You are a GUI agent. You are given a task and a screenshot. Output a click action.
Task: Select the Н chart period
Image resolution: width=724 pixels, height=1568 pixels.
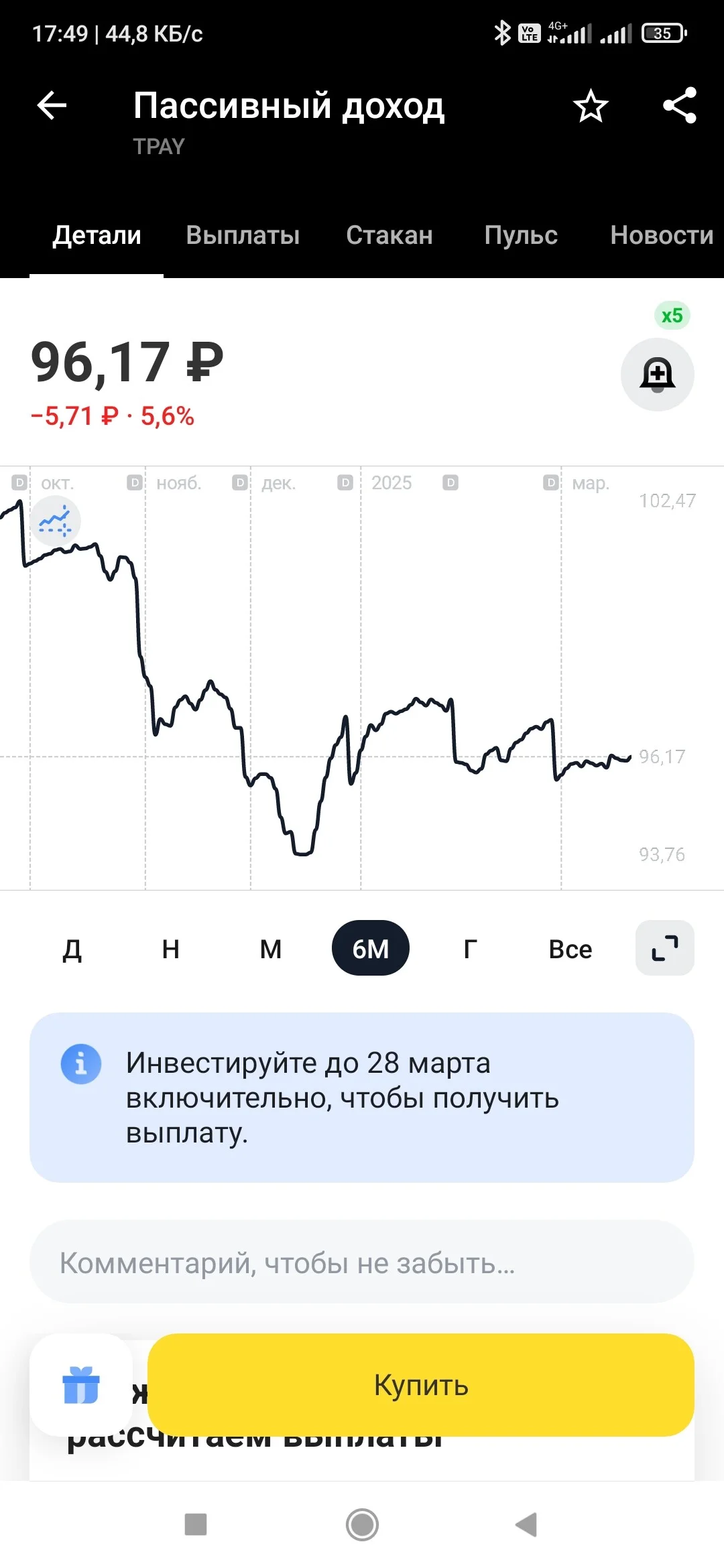pyautogui.click(x=171, y=949)
